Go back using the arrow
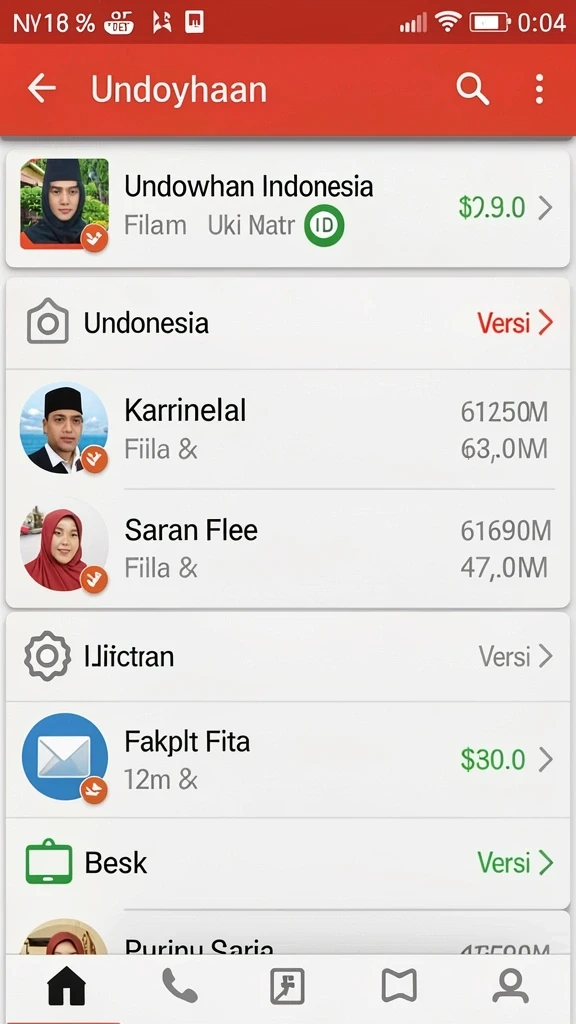The image size is (576, 1024). pyautogui.click(x=41, y=88)
